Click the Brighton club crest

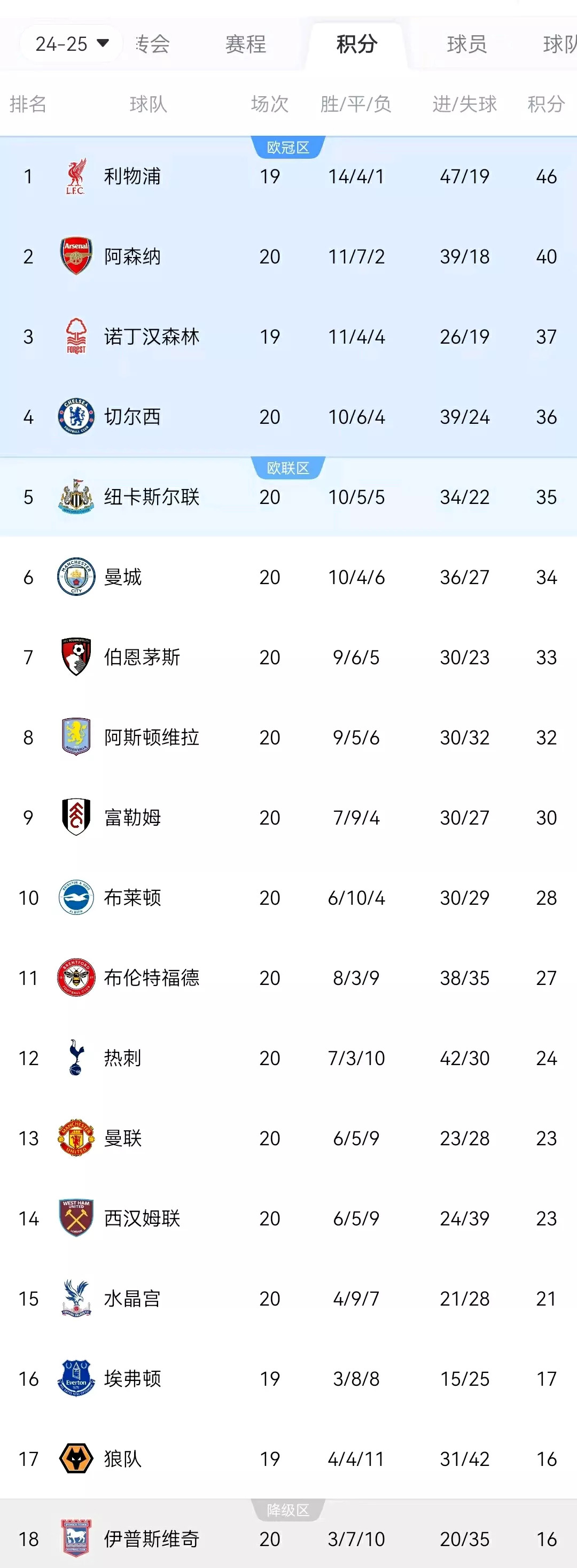(75, 898)
